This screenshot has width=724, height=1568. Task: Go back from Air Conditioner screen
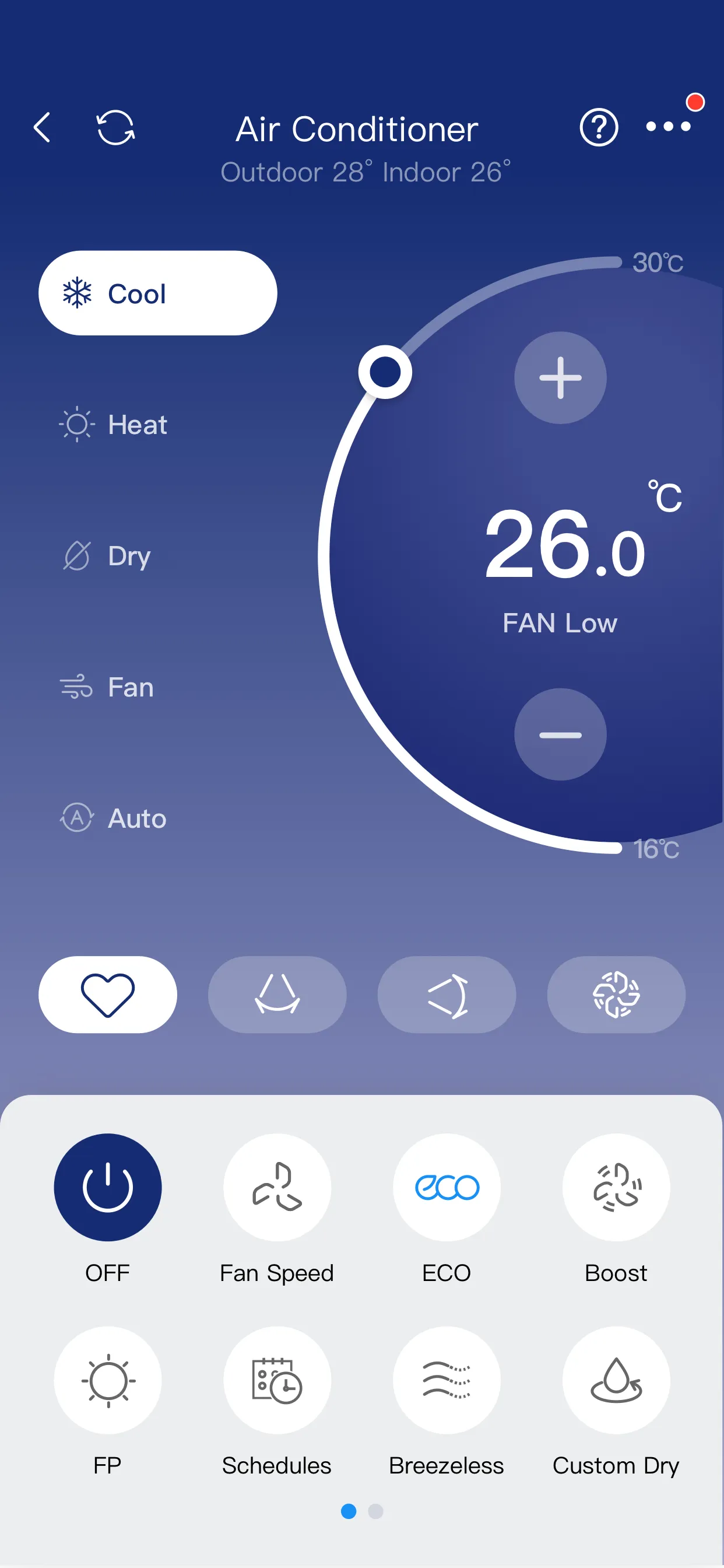[x=42, y=128]
